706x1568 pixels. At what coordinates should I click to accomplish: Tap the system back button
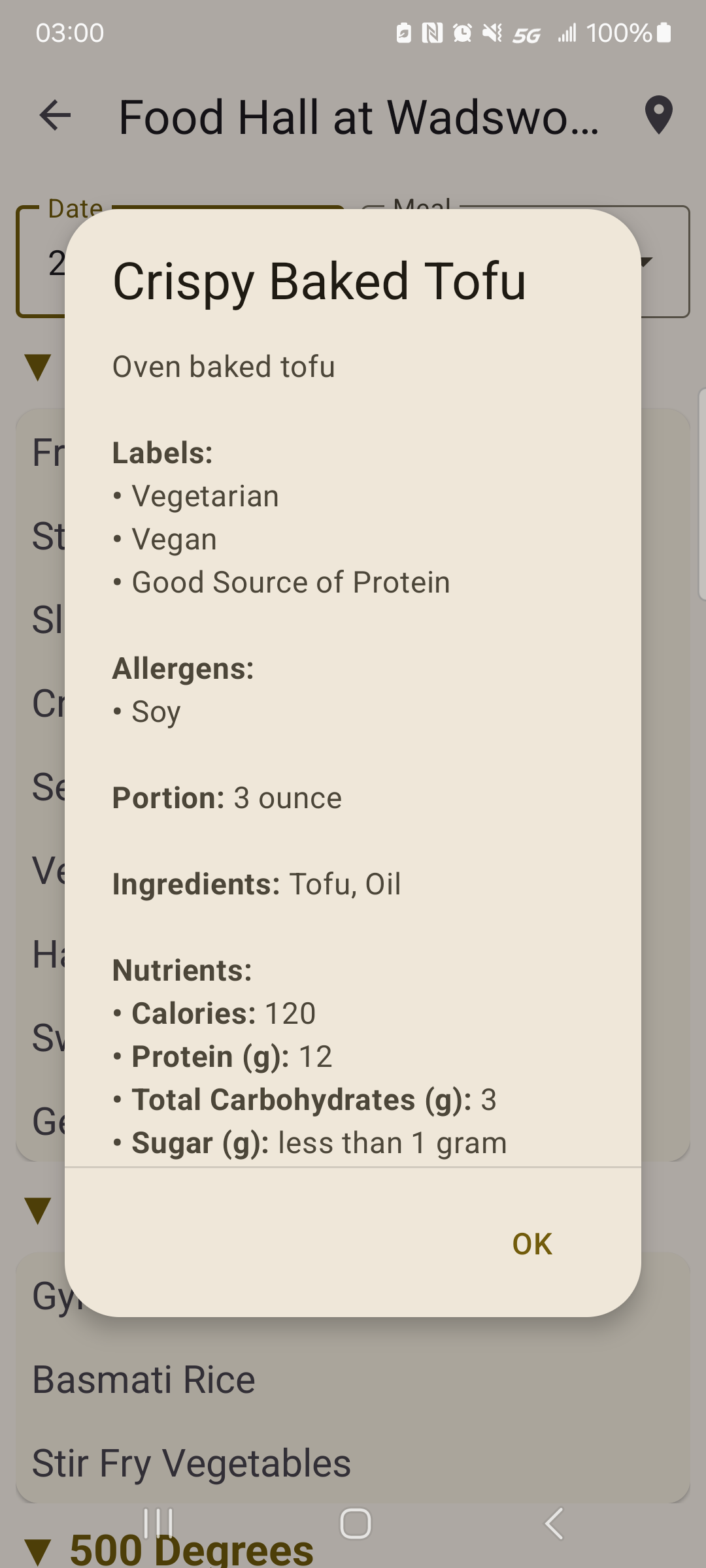[x=553, y=1524]
